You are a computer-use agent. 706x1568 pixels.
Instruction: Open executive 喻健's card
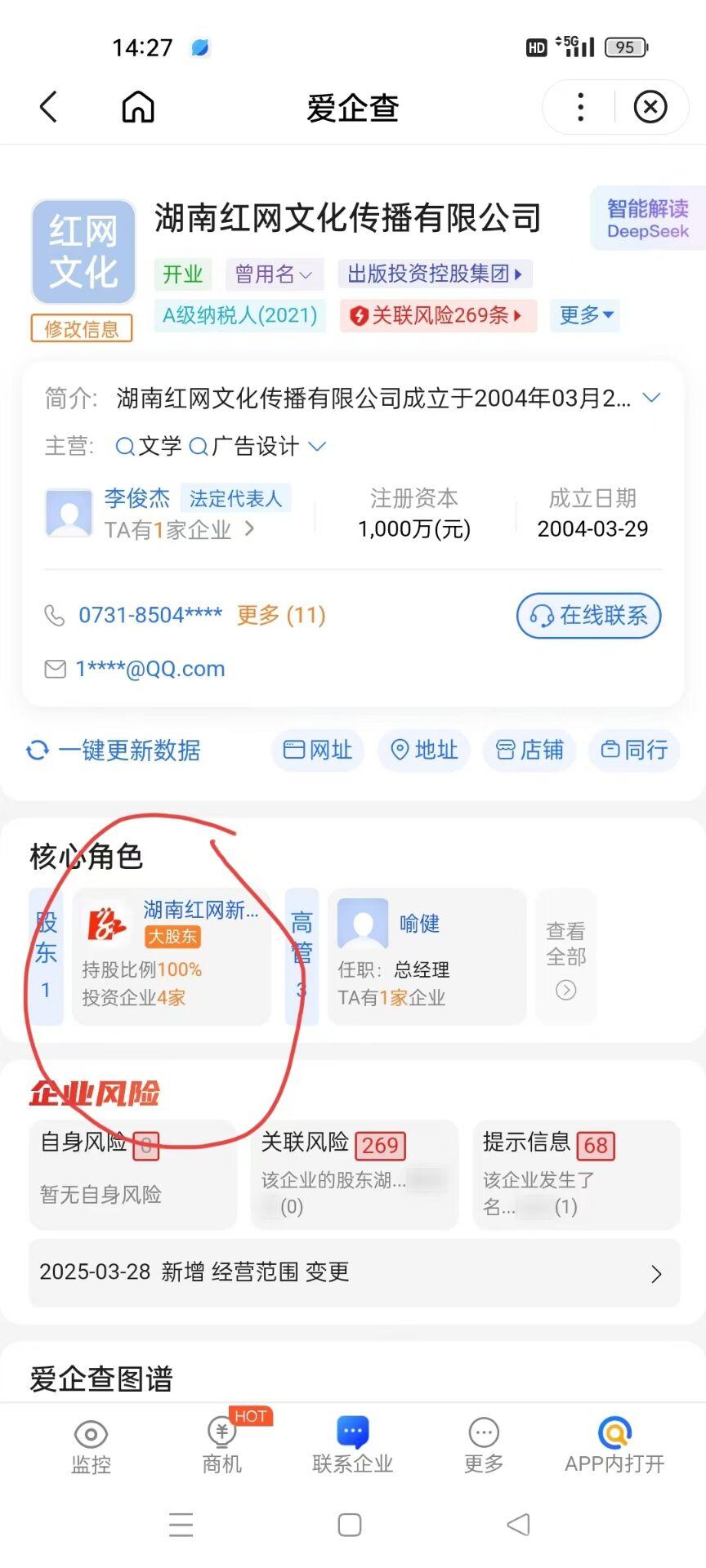[427, 956]
